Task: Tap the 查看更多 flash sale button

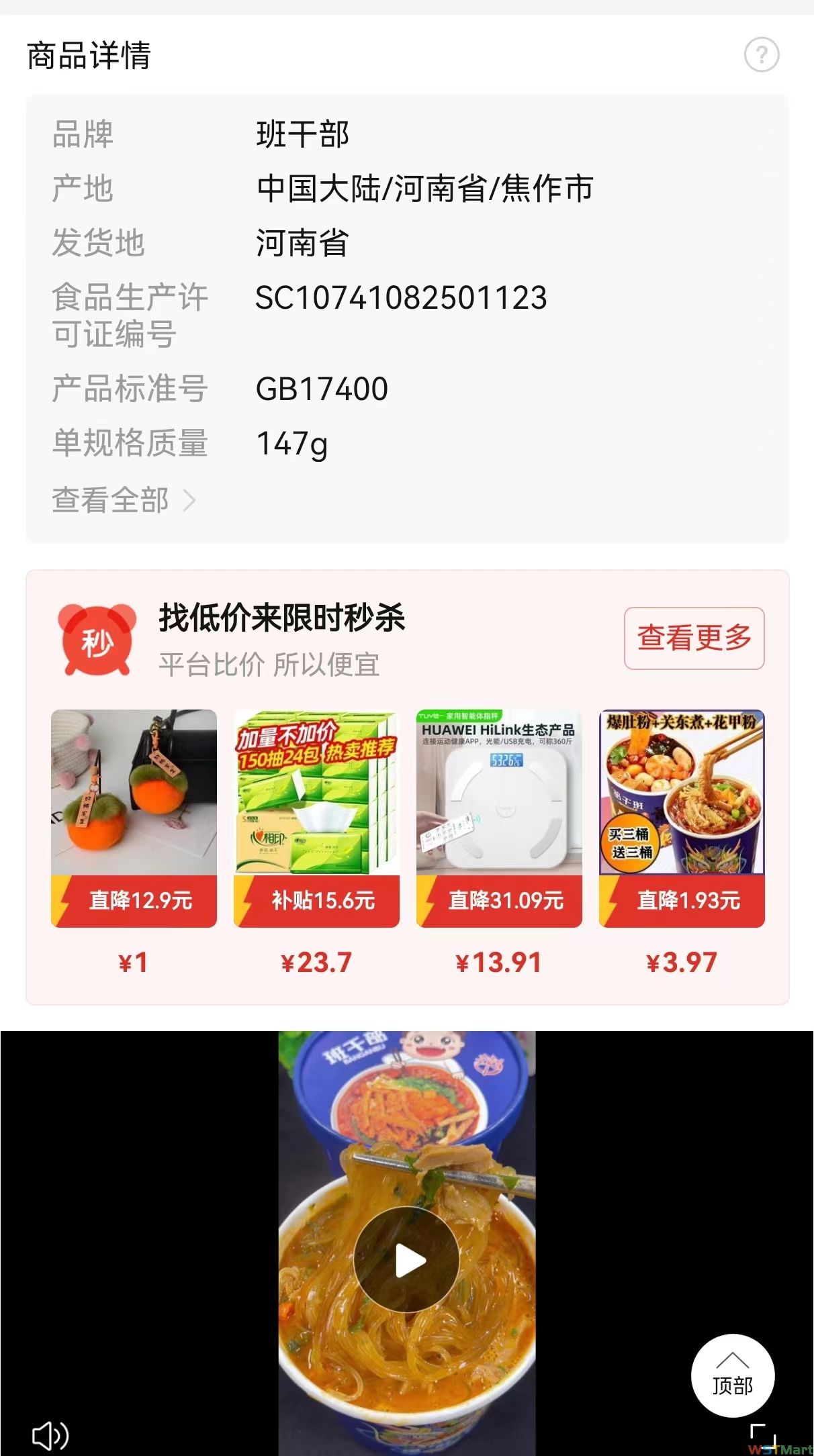Action: pyautogui.click(x=694, y=638)
